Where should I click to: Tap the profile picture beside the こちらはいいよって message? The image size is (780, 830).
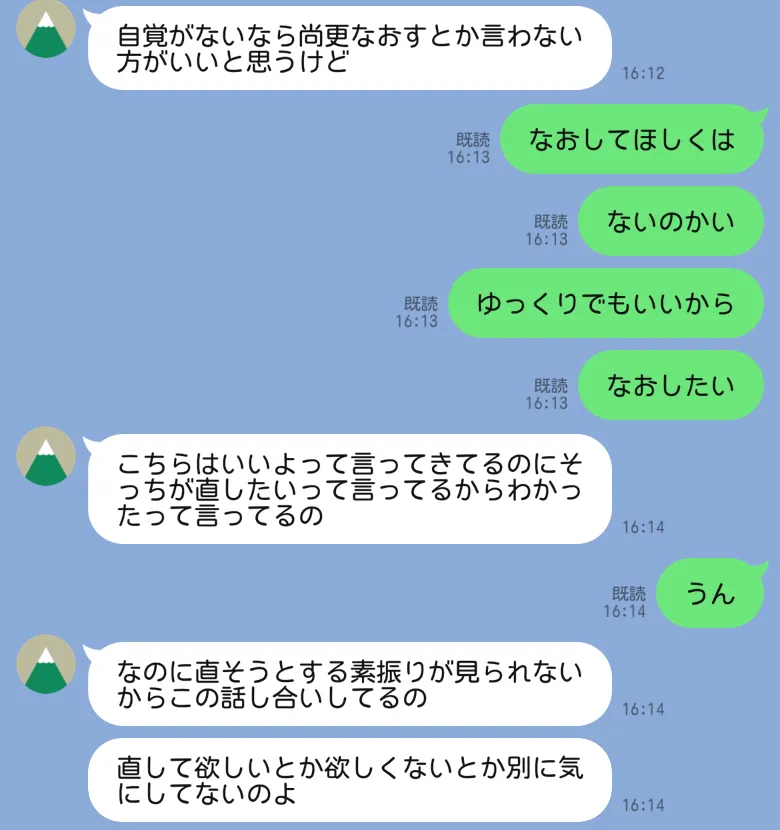[x=47, y=457]
